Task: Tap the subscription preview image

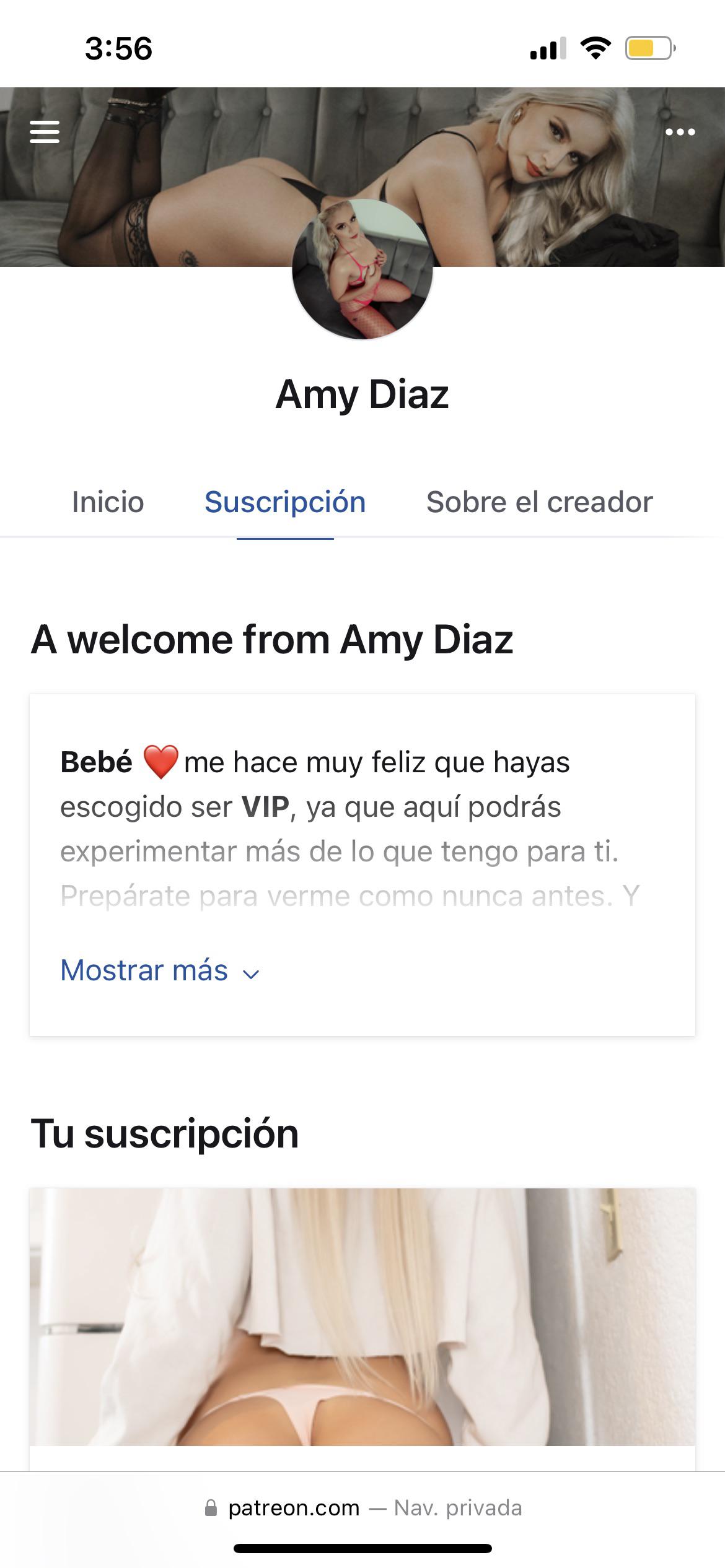Action: 362,1331
